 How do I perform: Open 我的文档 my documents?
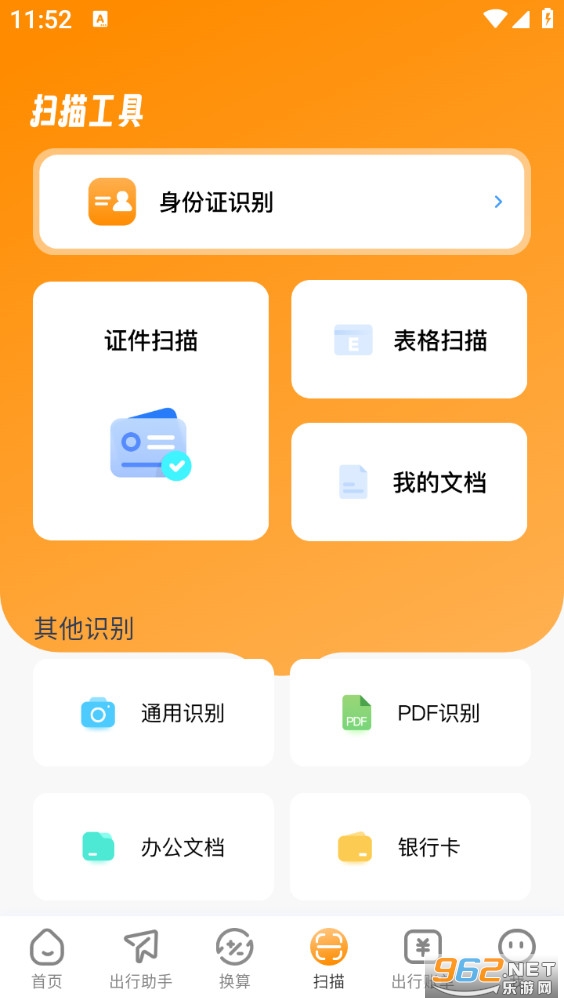tap(409, 482)
